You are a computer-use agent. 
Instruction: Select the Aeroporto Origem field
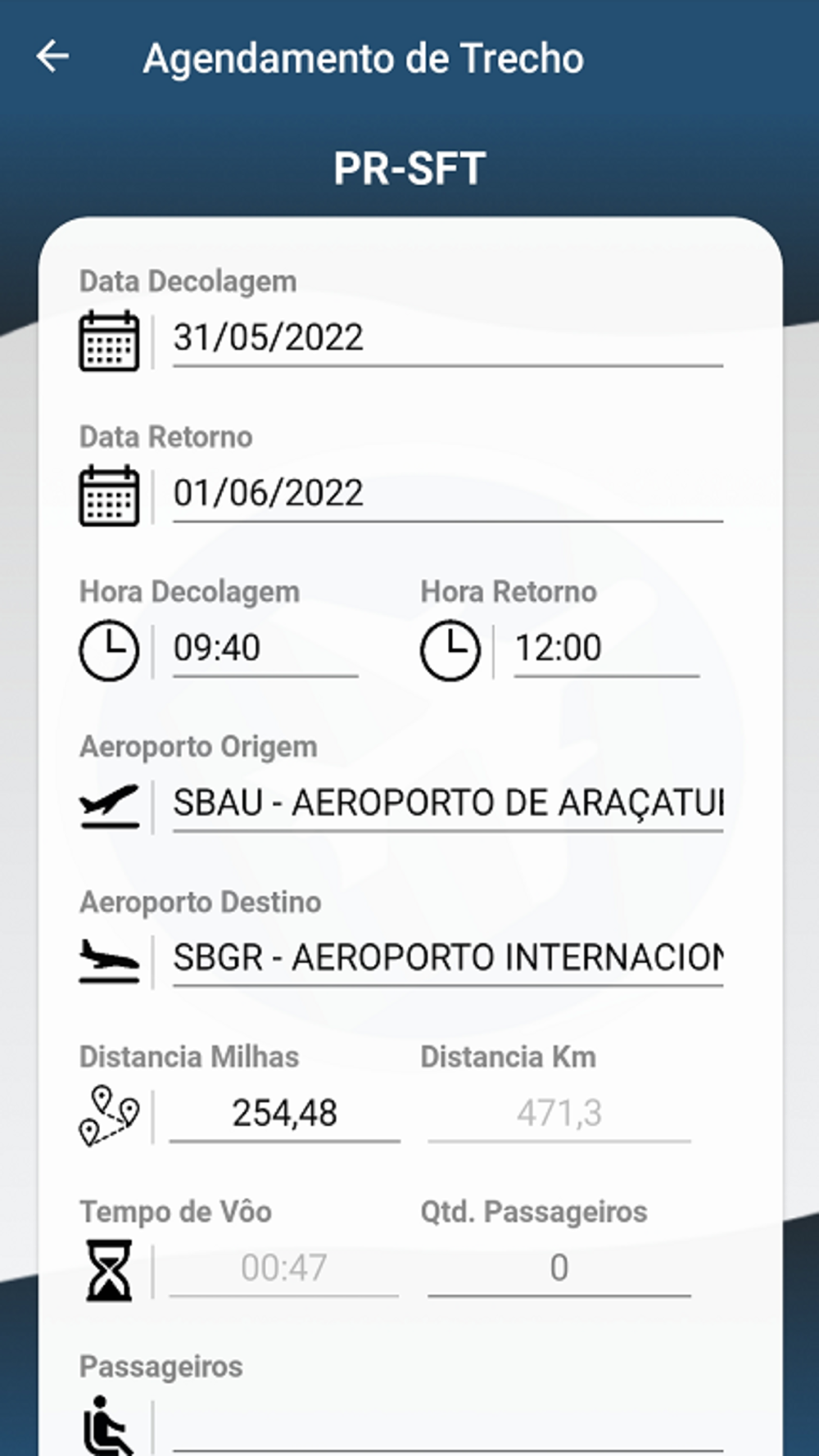(447, 803)
